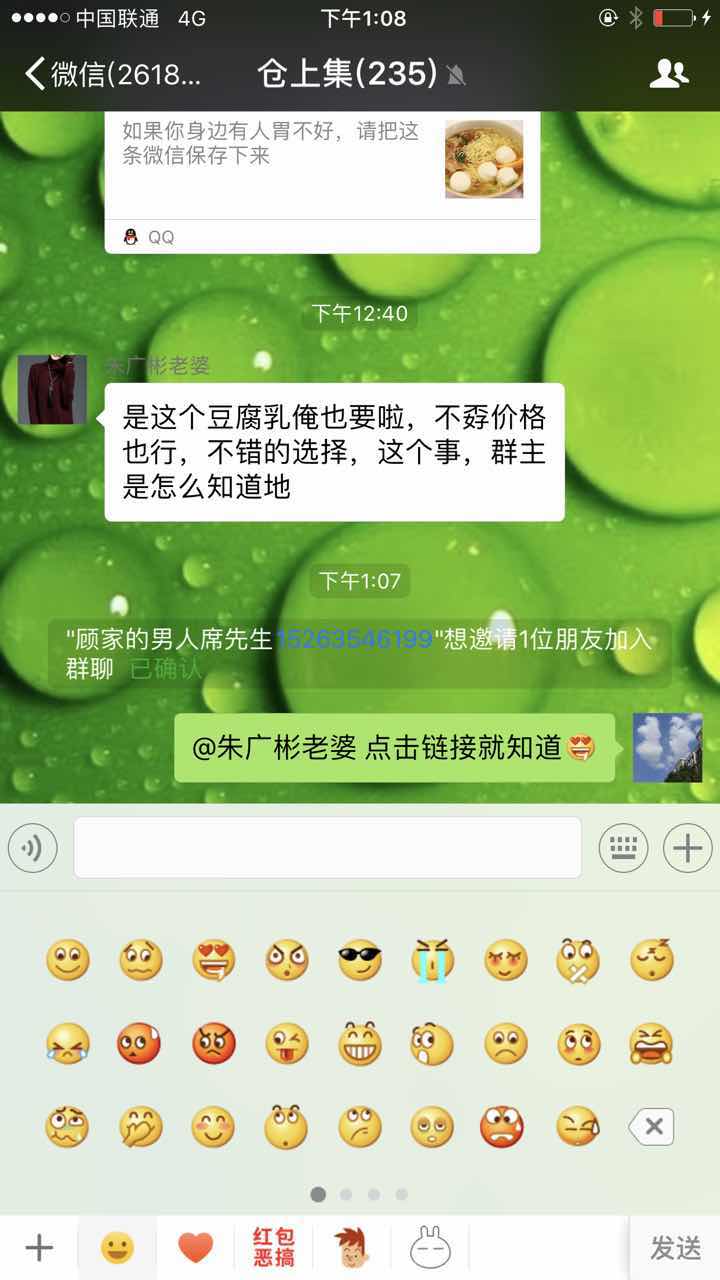Viewport: 720px width, 1280px height.
Task: Focus the message text field
Action: click(x=327, y=848)
